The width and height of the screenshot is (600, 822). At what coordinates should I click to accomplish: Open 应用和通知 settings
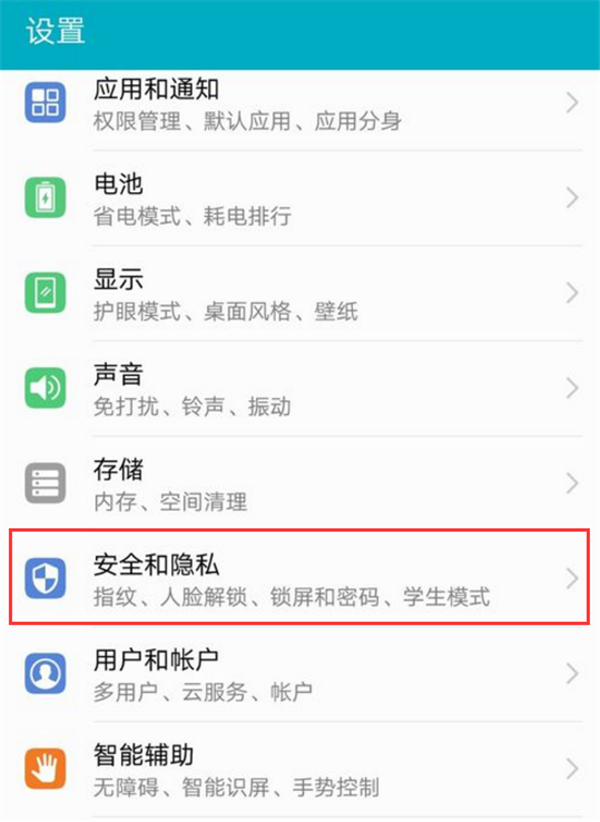point(300,104)
